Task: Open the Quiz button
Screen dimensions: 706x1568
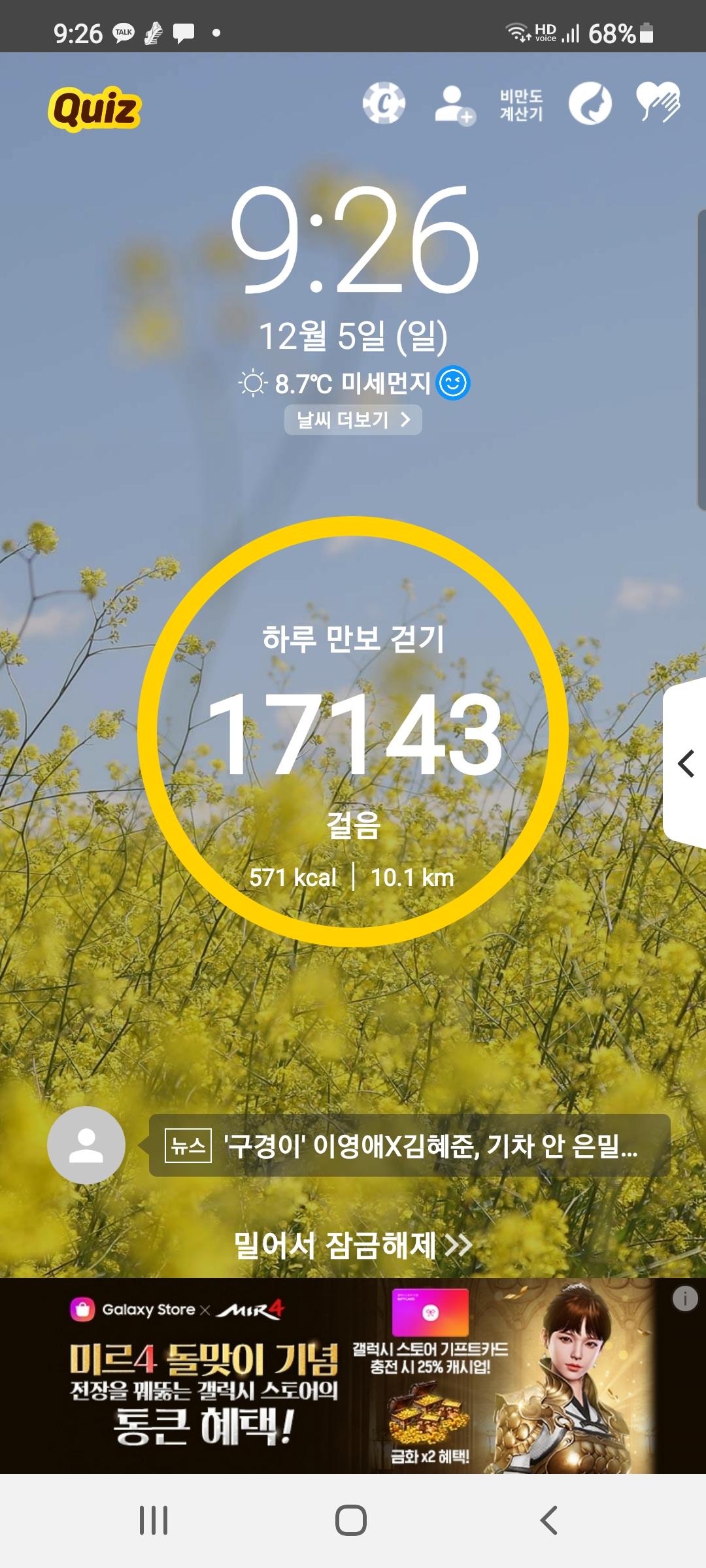Action: coord(94,108)
